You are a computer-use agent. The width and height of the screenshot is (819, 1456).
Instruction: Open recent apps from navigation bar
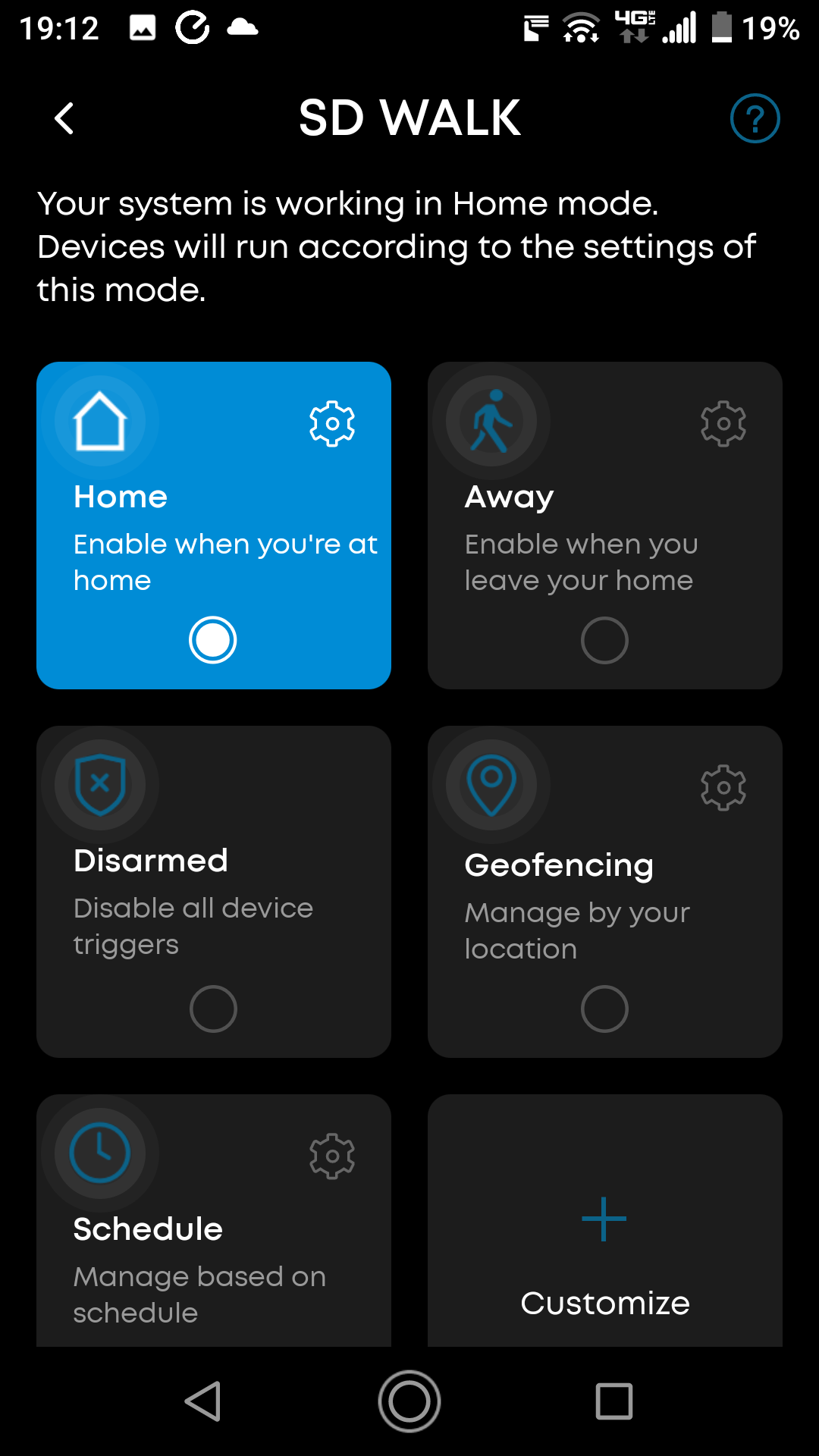(614, 1401)
